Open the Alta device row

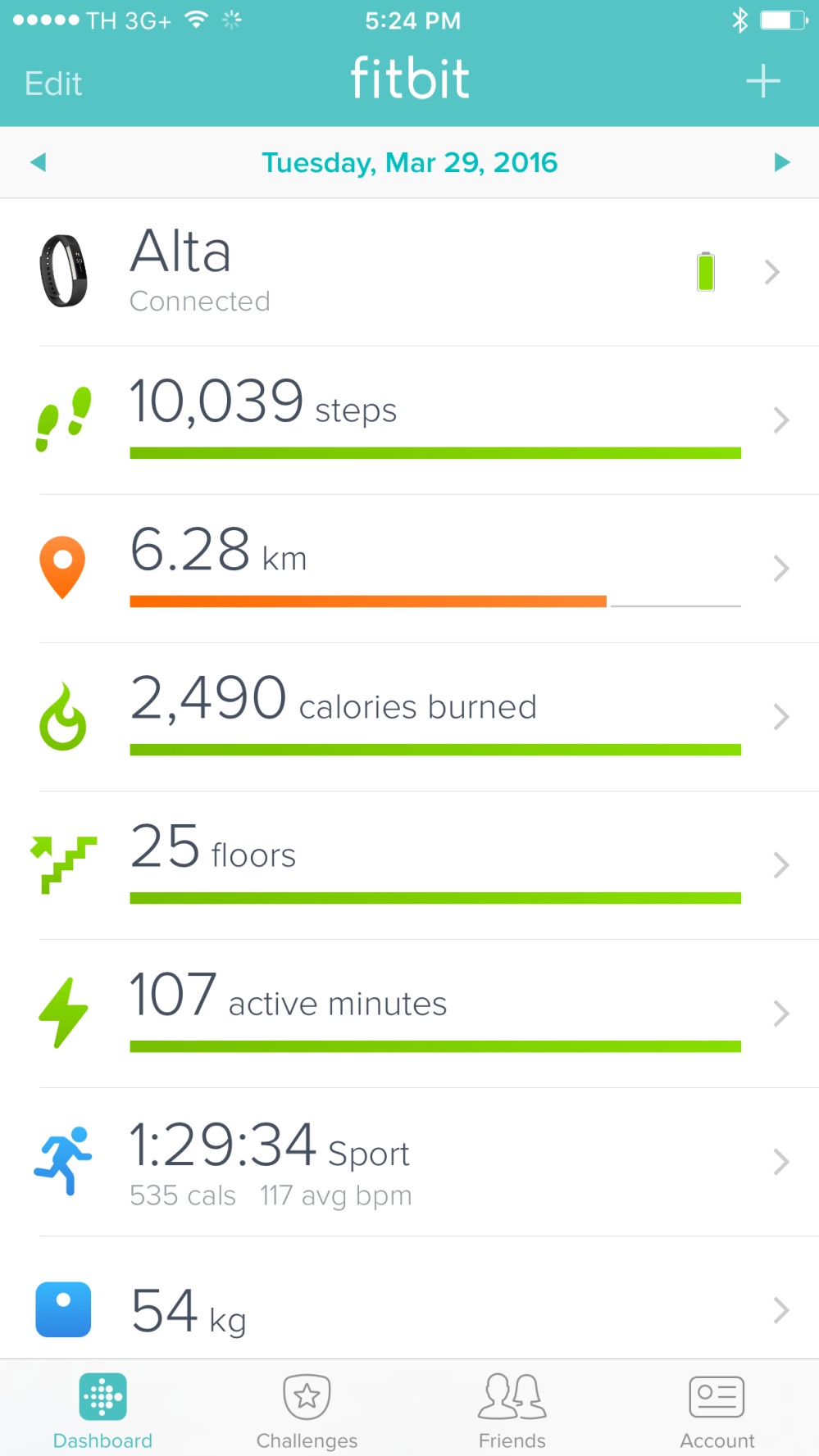(410, 272)
